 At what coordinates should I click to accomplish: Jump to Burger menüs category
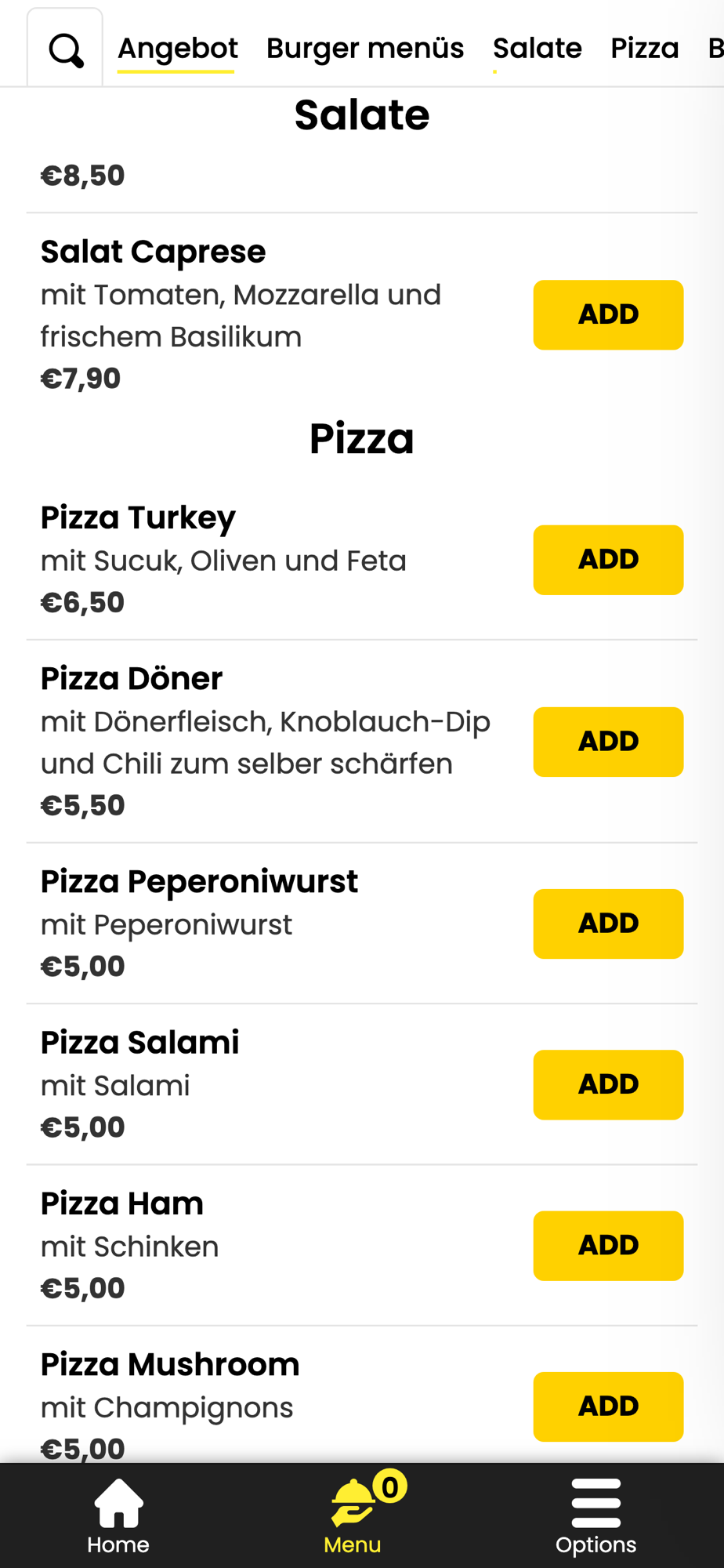tap(365, 49)
